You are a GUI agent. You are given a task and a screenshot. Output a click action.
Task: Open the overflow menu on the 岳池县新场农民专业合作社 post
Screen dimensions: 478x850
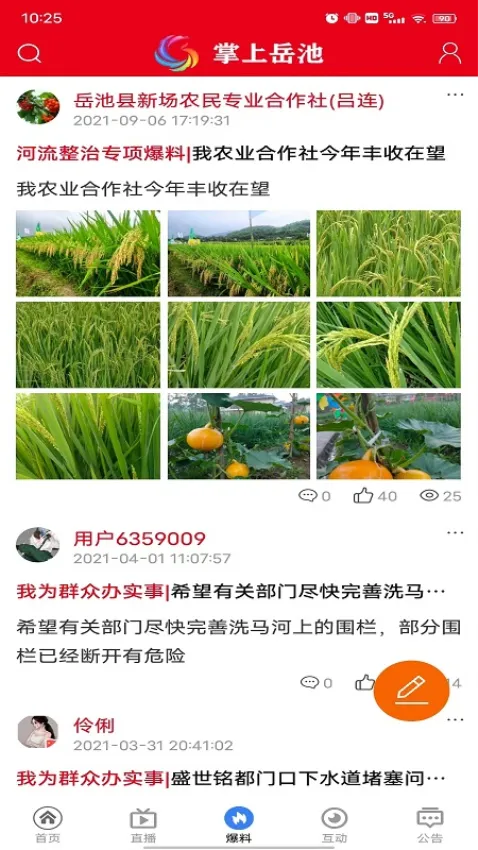[x=455, y=95]
